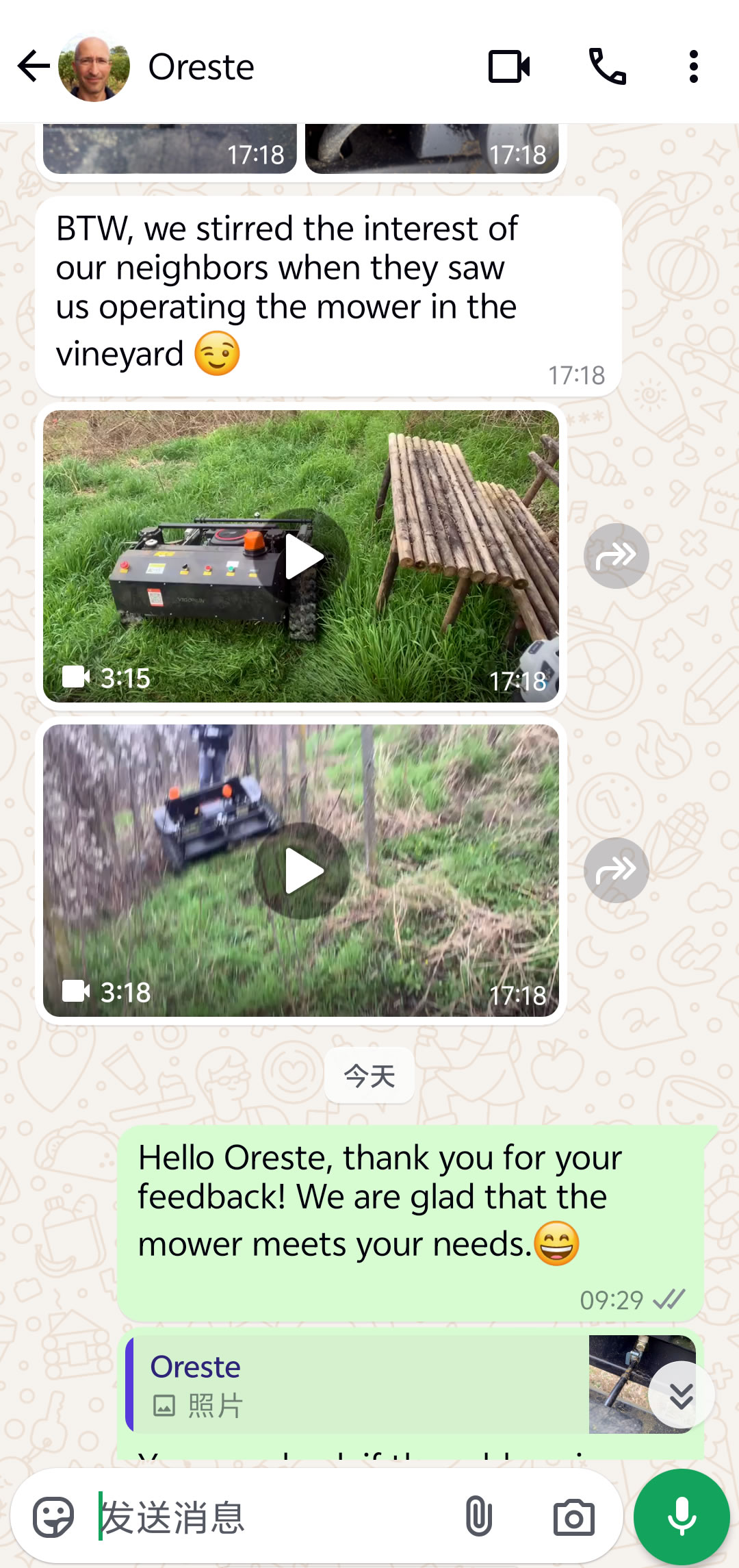Forward the 3:15 video
The width and height of the screenshot is (739, 1568).
coord(616,556)
